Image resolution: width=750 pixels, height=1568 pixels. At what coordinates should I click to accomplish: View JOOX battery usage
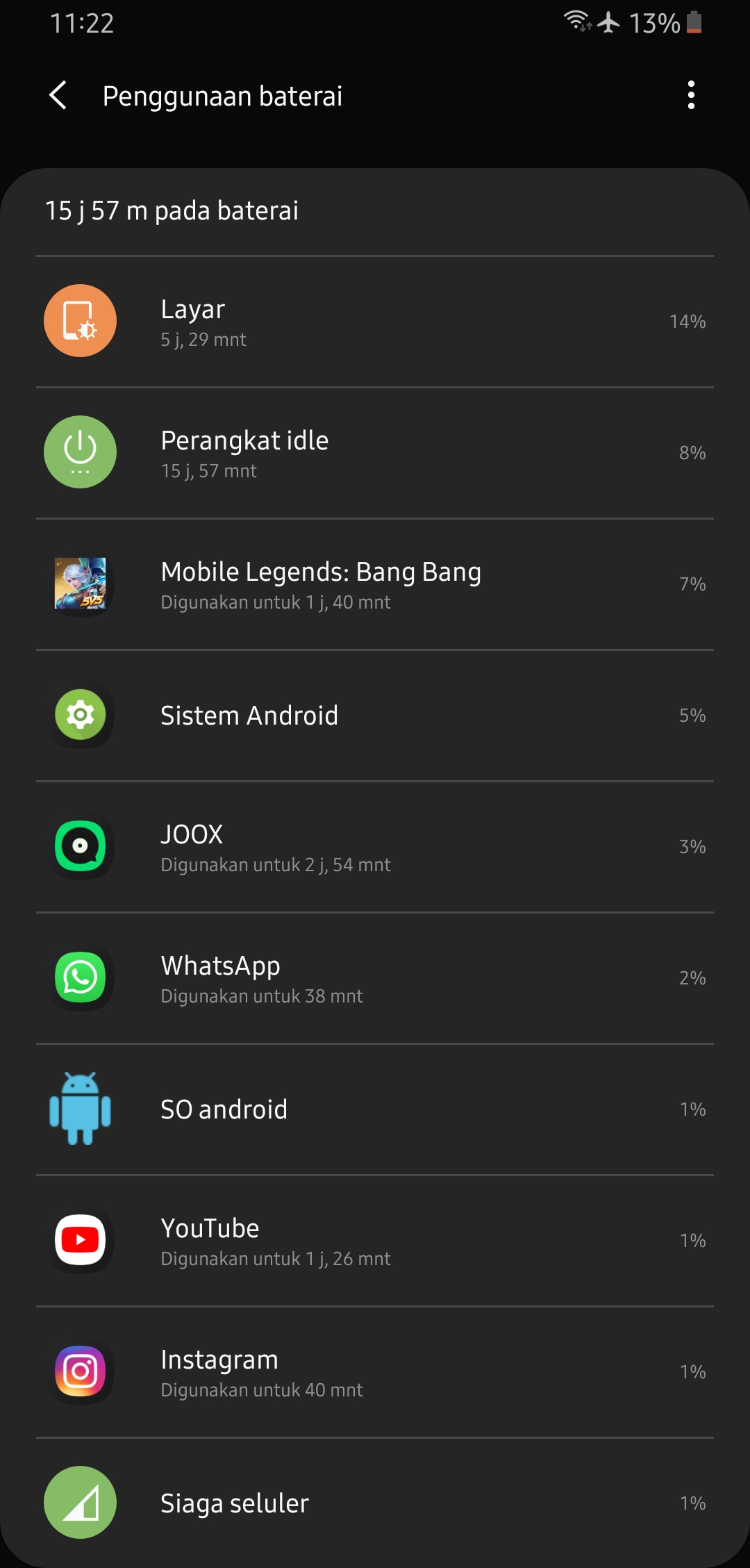[375, 847]
